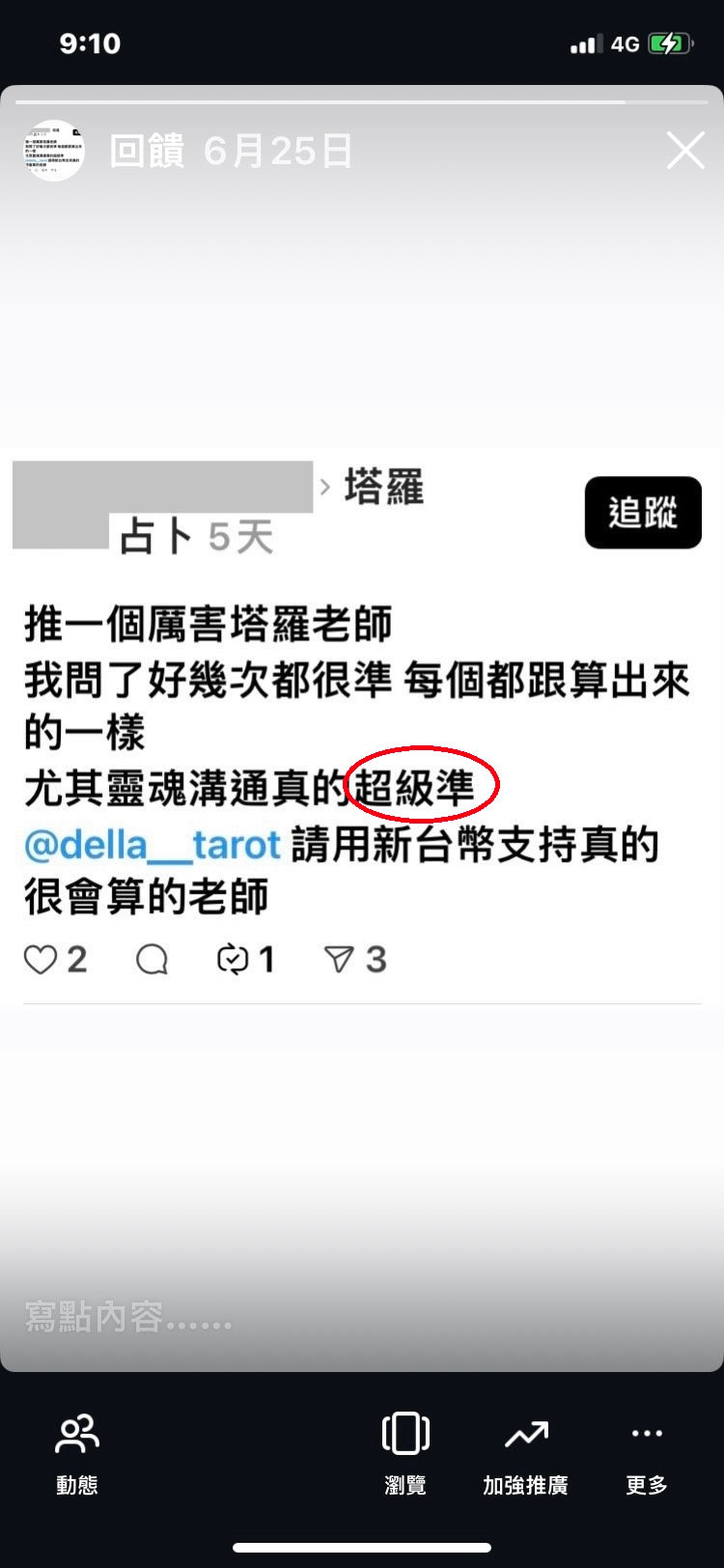Open the 更多 options menu
The image size is (724, 1568).
[646, 1452]
